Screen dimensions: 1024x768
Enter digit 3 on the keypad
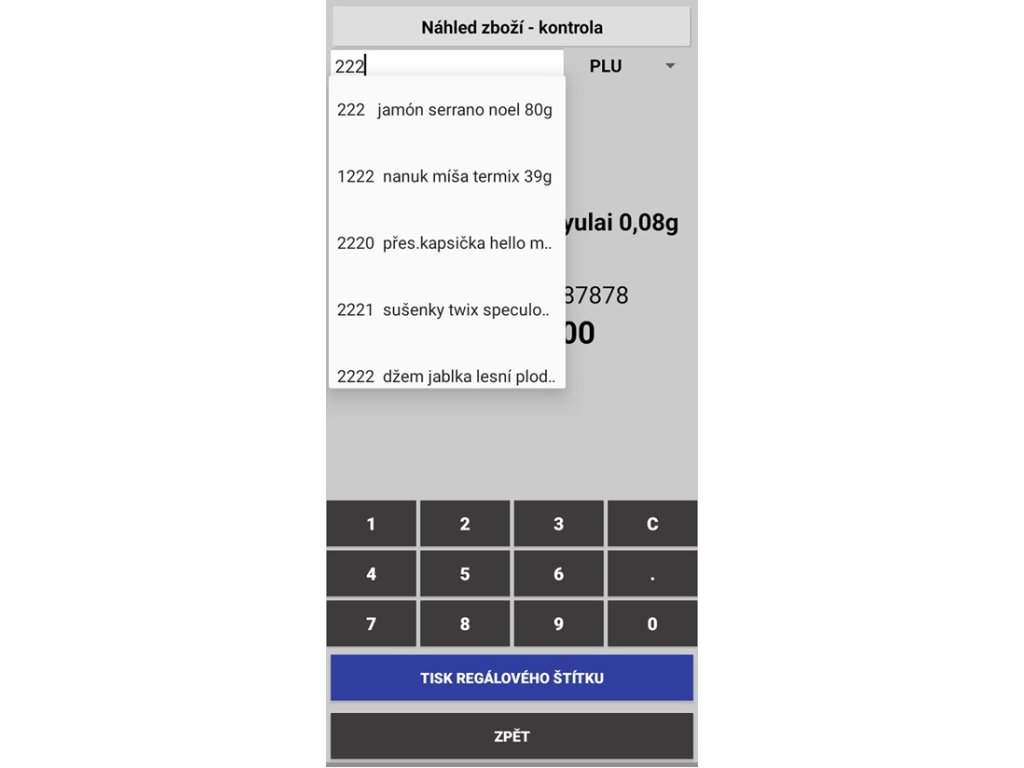558,524
